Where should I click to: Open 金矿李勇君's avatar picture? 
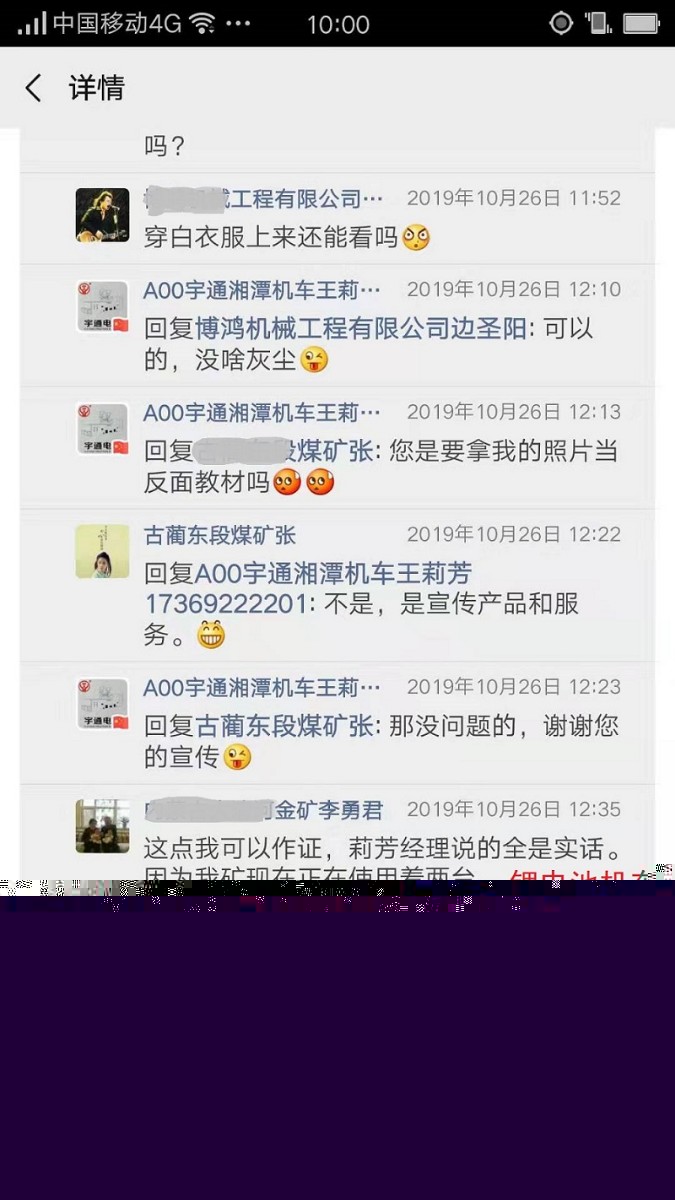[102, 825]
